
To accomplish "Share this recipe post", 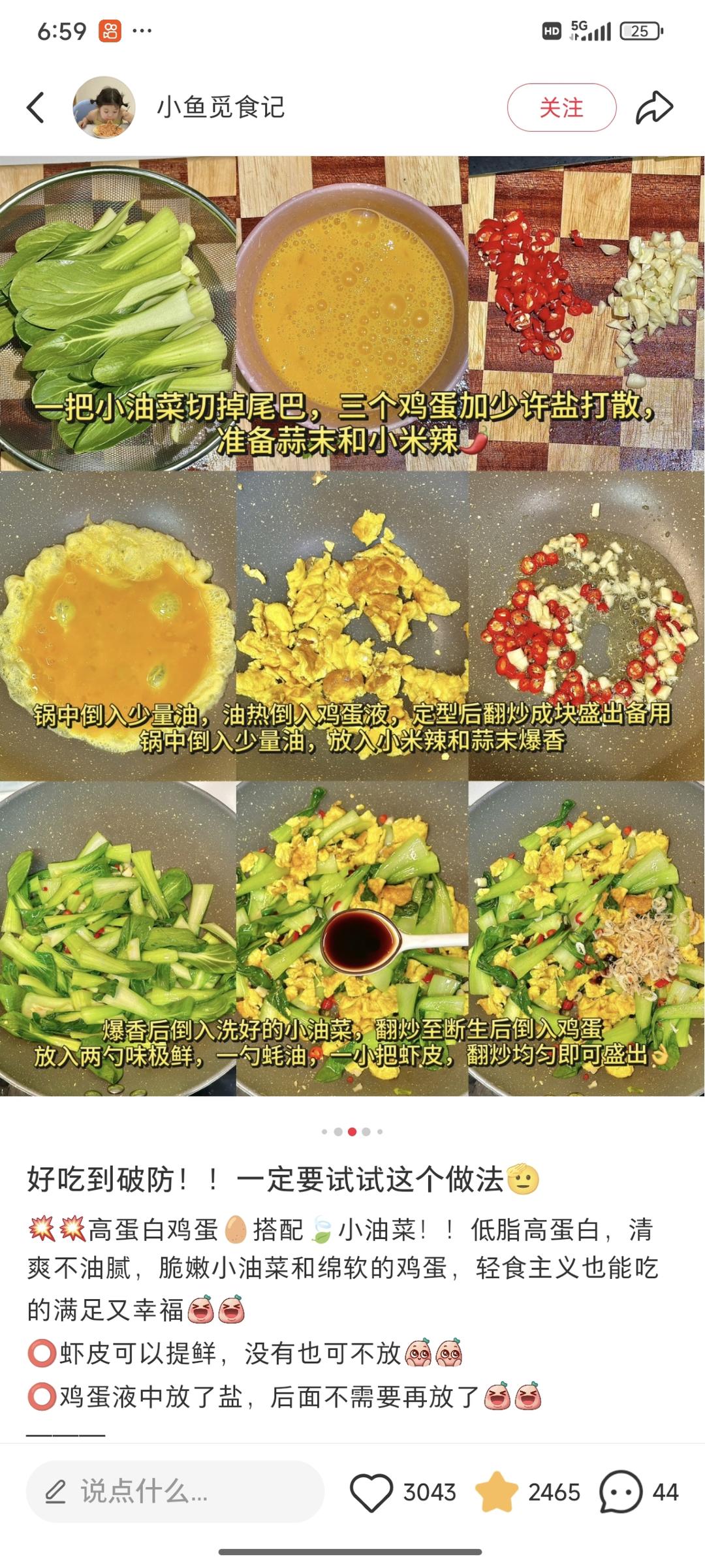I will pyautogui.click(x=654, y=108).
